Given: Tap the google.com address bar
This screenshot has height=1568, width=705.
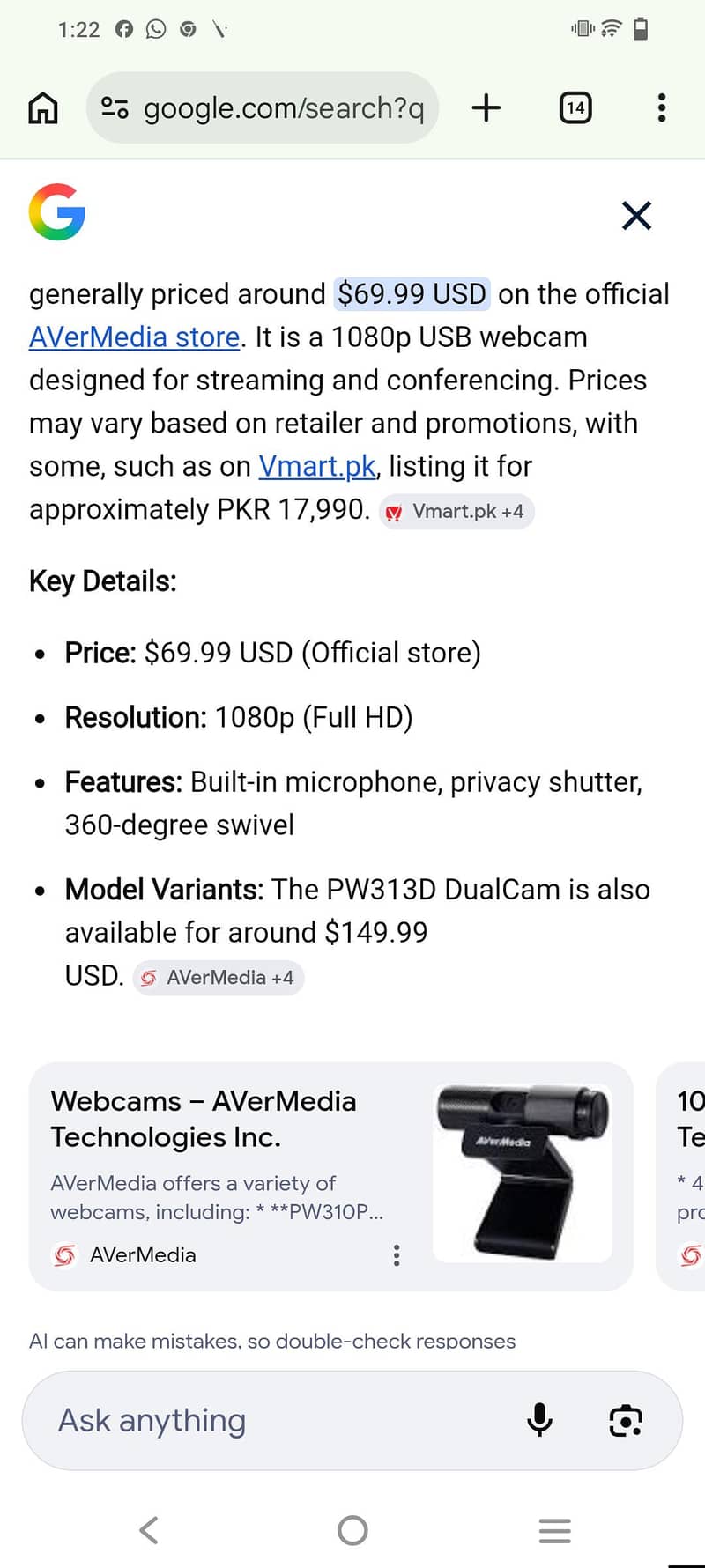Looking at the screenshot, I should (282, 108).
